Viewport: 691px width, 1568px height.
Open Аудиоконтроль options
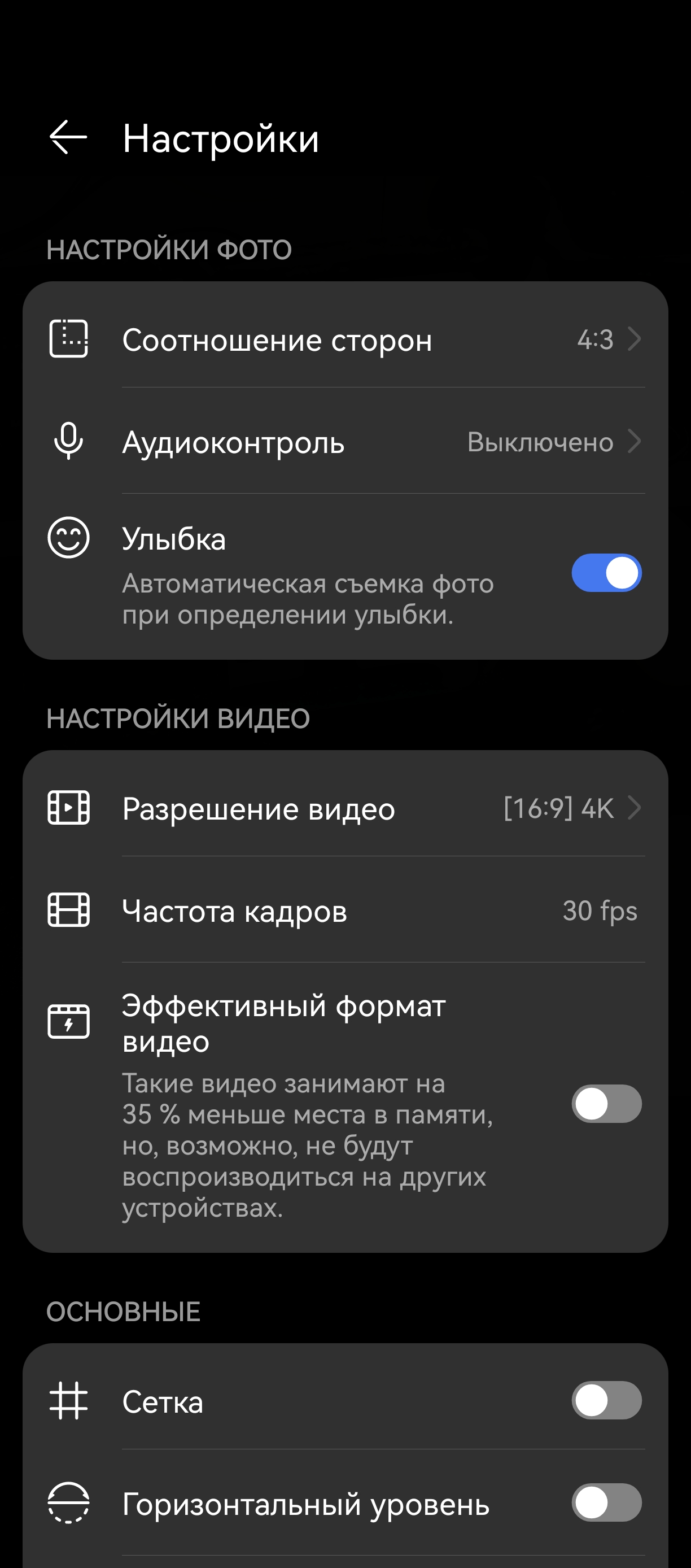tap(345, 442)
